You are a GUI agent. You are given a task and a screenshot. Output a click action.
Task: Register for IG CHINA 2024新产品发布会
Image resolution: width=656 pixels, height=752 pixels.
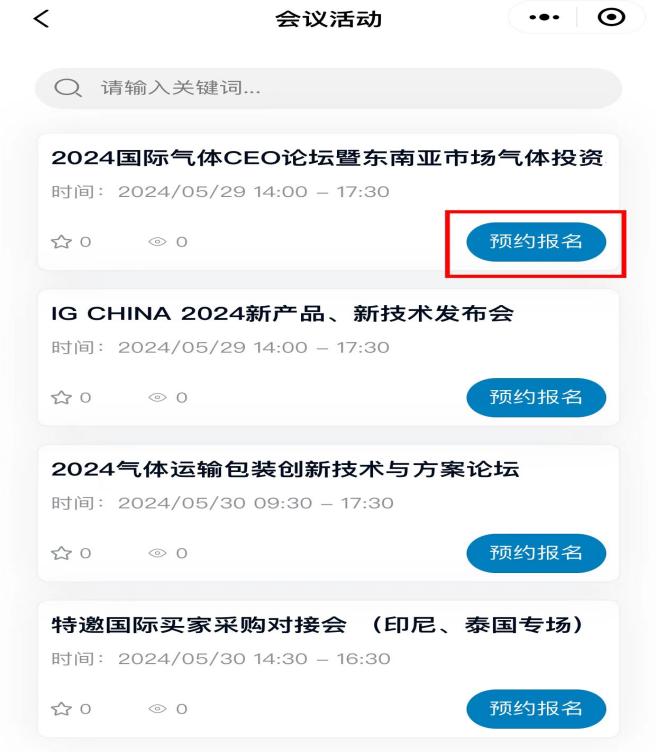(x=536, y=397)
